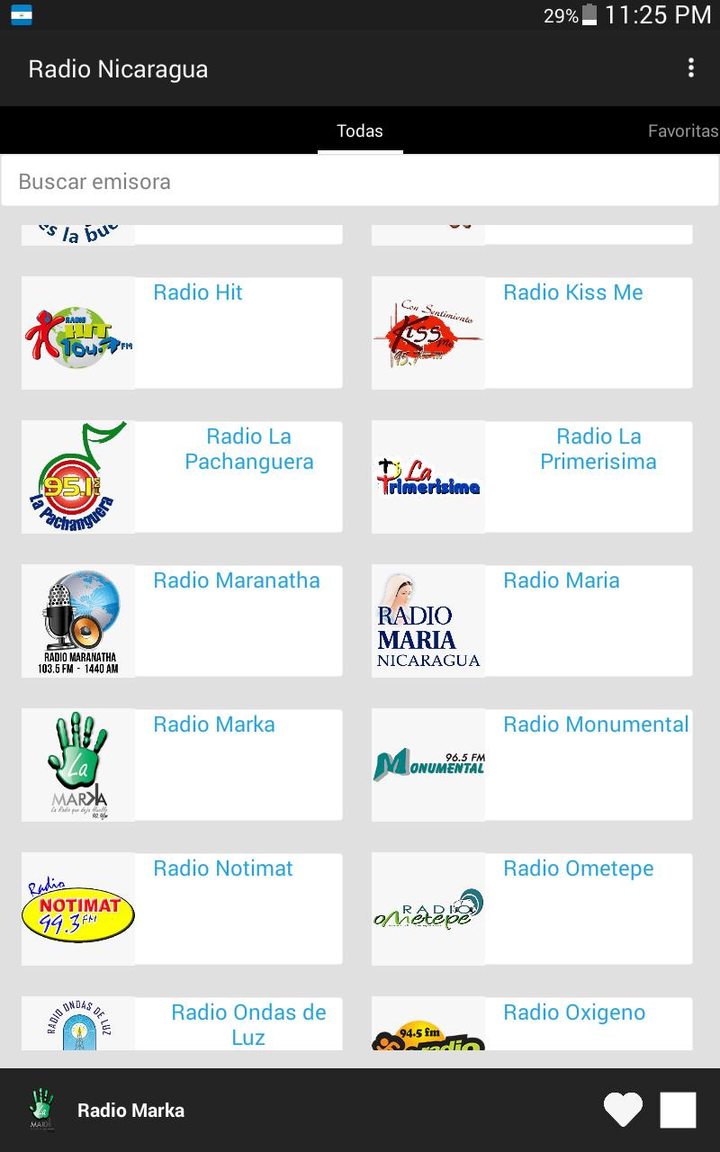This screenshot has width=720, height=1152.
Task: Switch to the Favoritas tab
Action: (682, 130)
